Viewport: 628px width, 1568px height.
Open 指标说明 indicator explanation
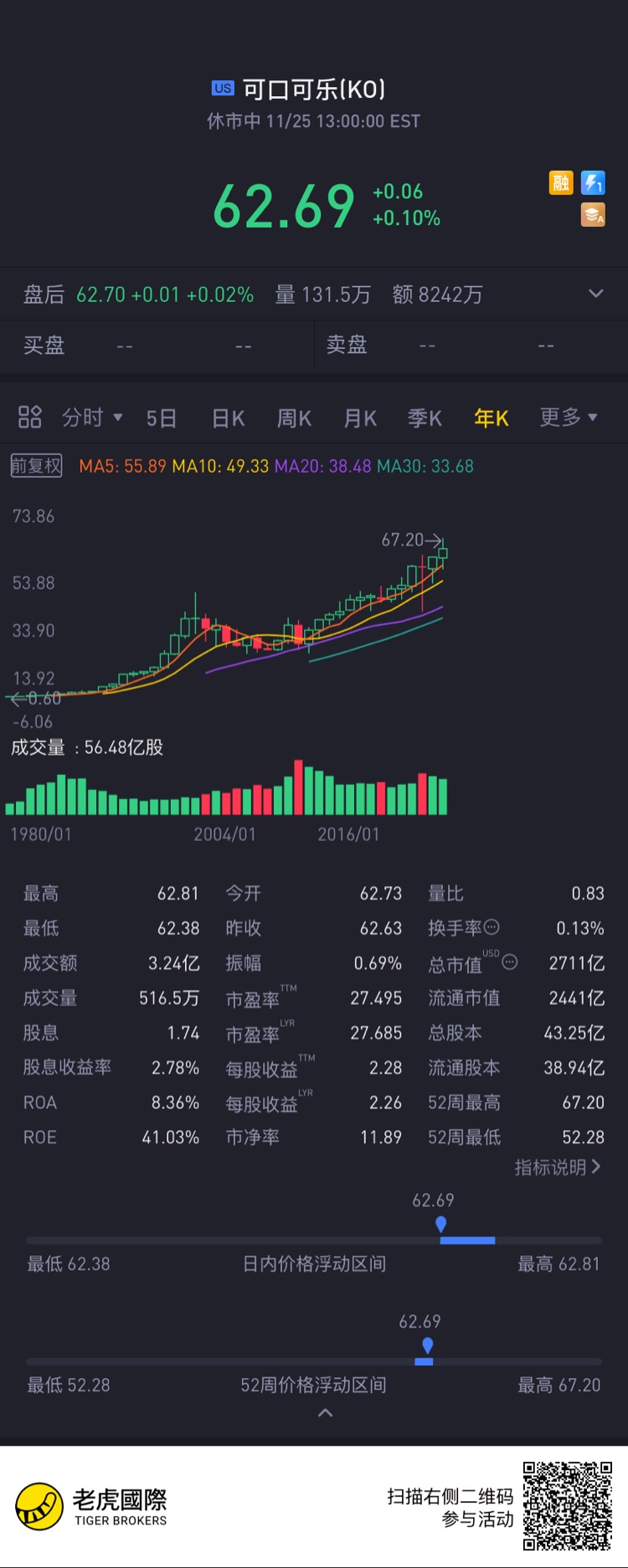557,1167
